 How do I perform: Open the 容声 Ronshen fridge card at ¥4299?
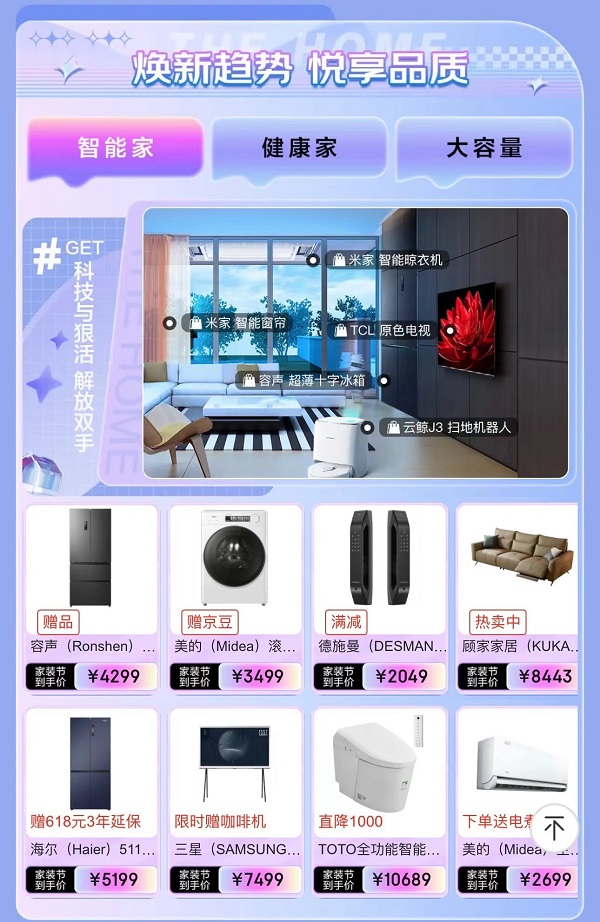92,598
